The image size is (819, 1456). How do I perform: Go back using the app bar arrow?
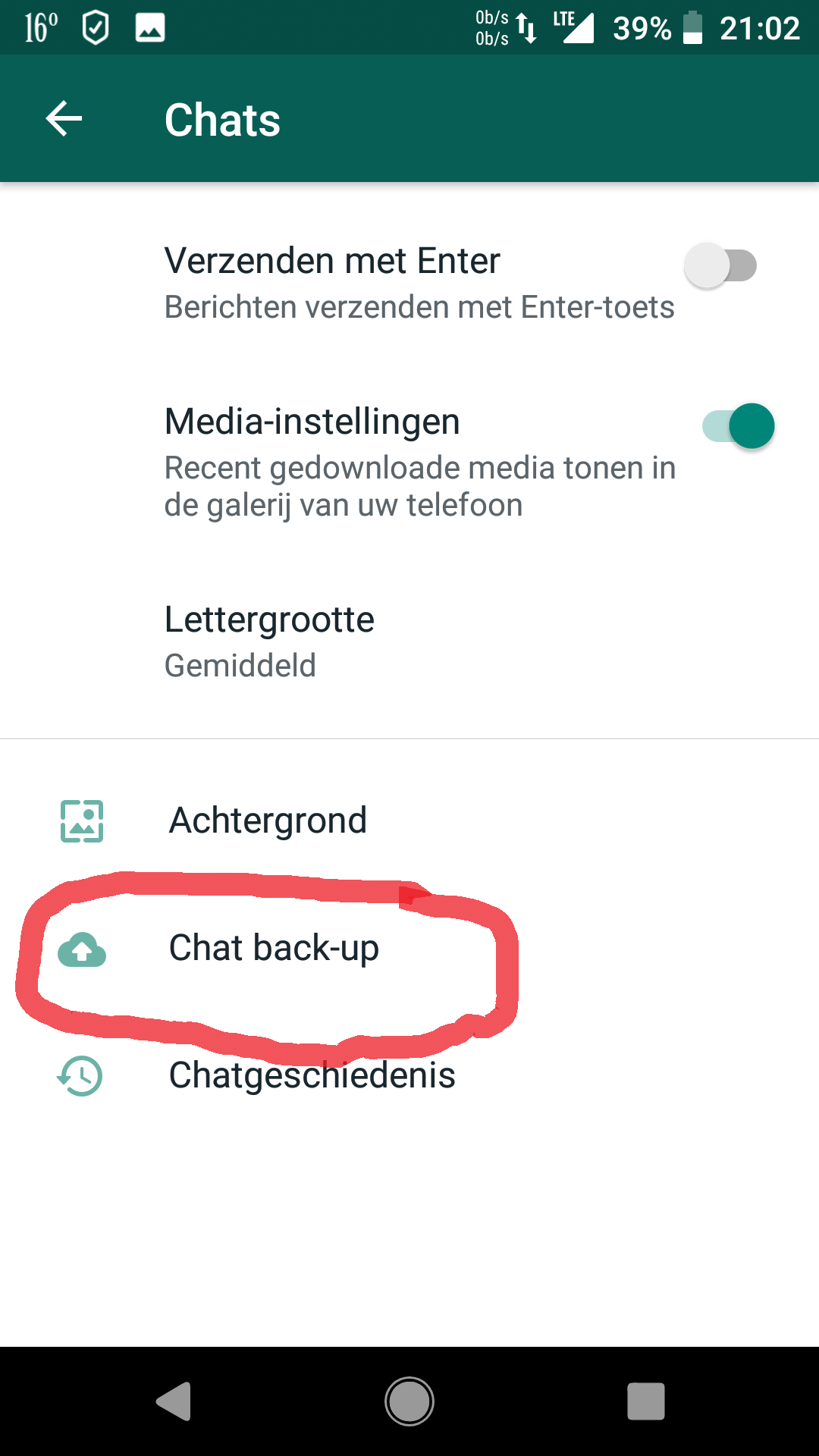(64, 119)
